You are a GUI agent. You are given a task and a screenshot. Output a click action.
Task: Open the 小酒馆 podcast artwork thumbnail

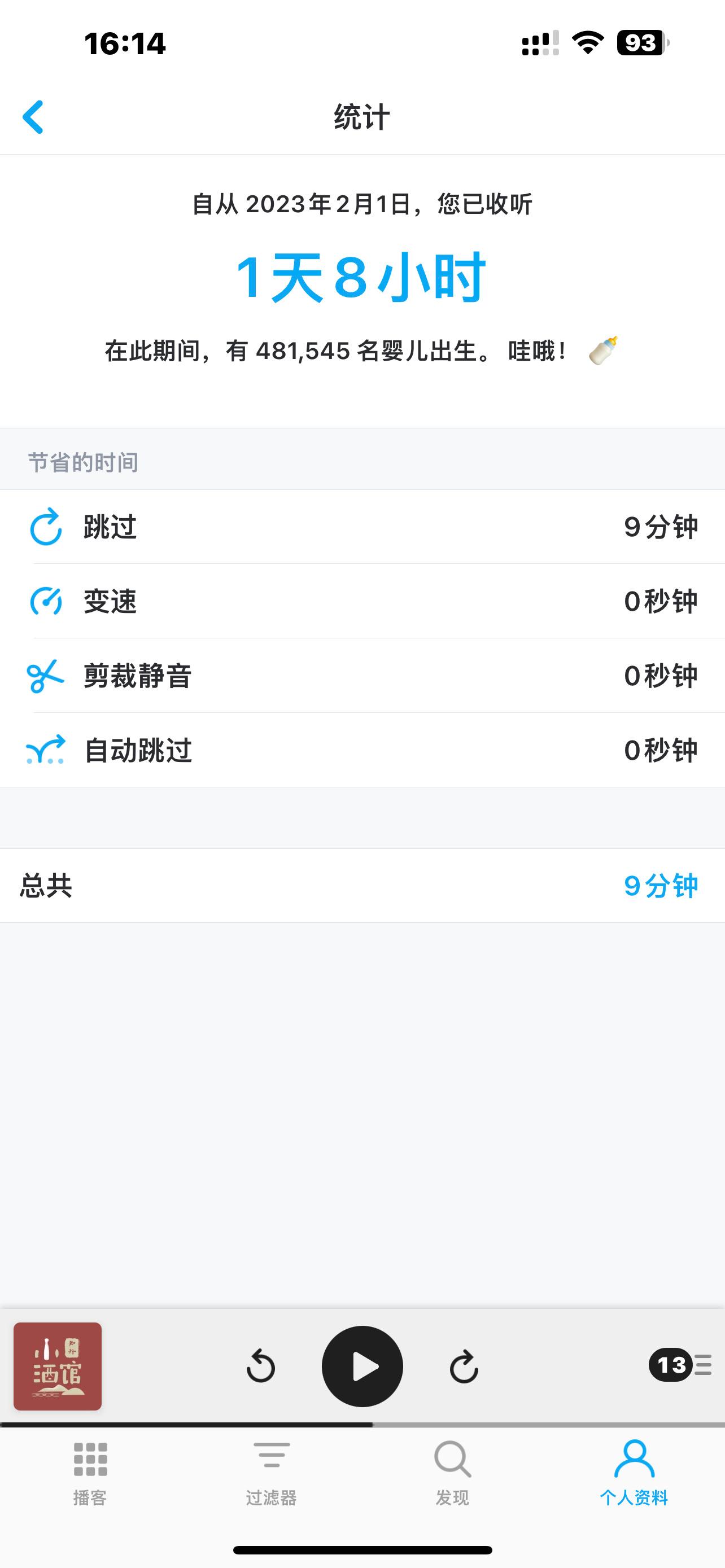58,1368
